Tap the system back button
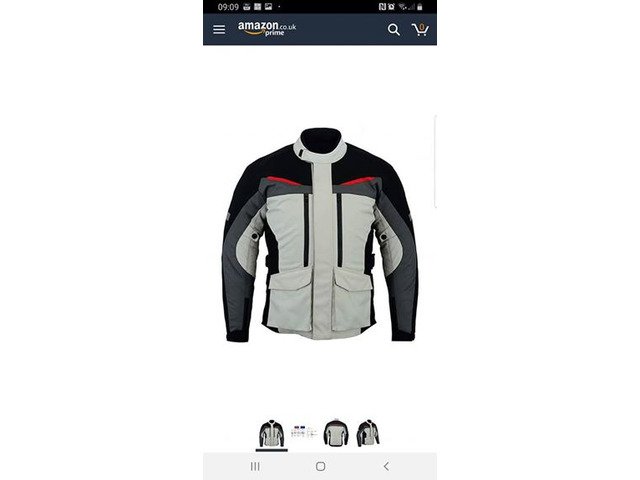 [386, 466]
